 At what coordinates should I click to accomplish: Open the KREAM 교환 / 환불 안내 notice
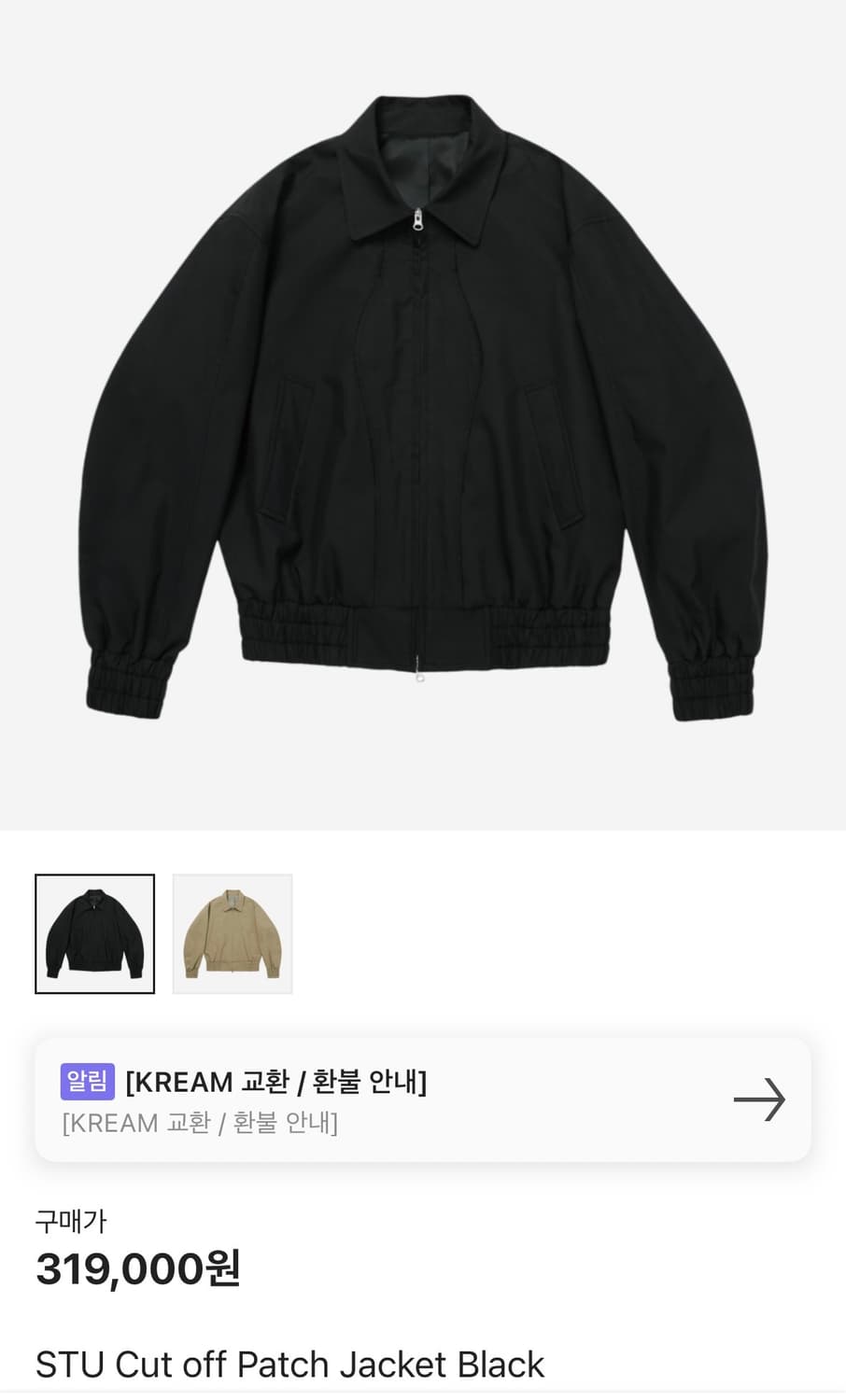[x=280, y=1083]
